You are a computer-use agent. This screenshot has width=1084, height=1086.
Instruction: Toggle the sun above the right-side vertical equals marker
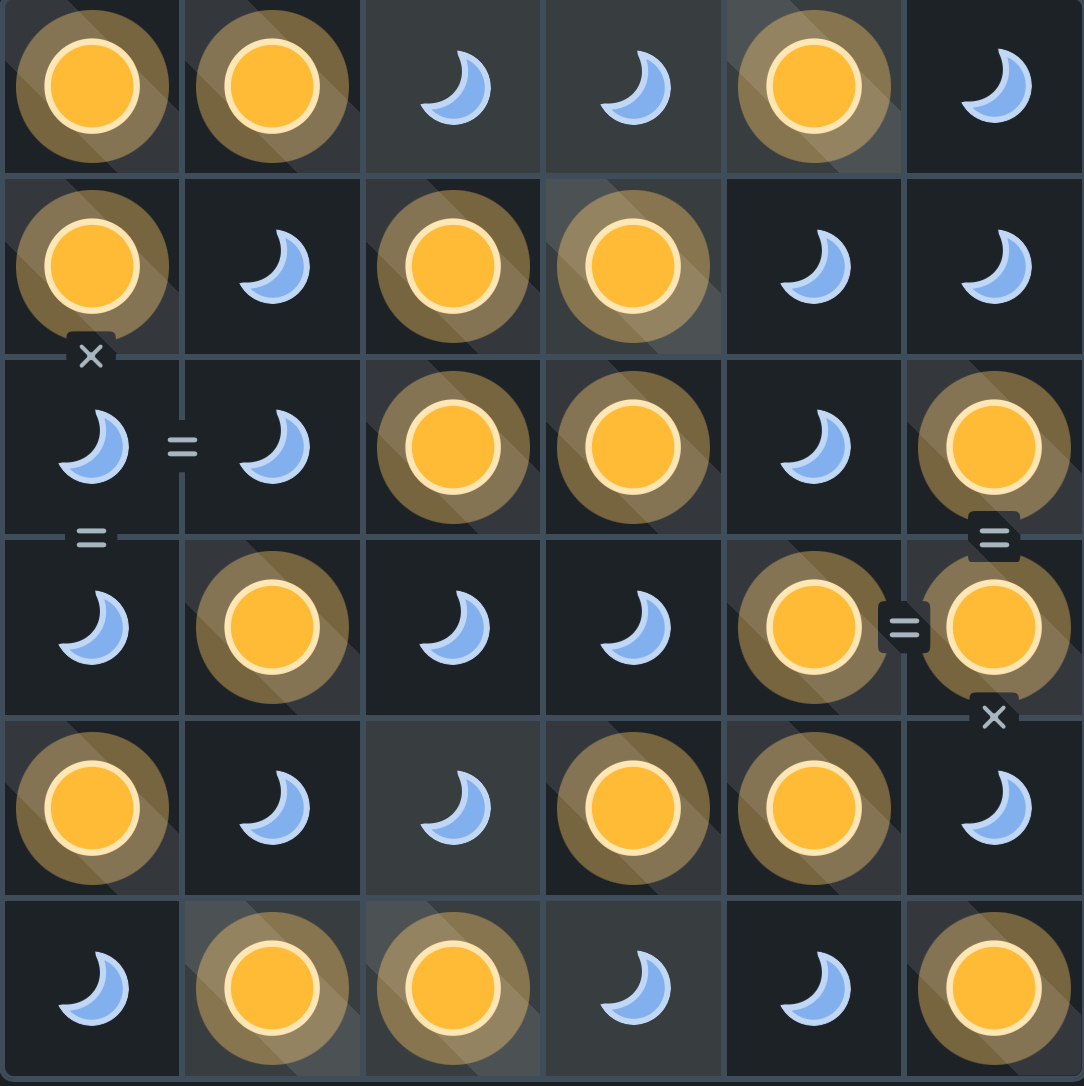click(995, 447)
